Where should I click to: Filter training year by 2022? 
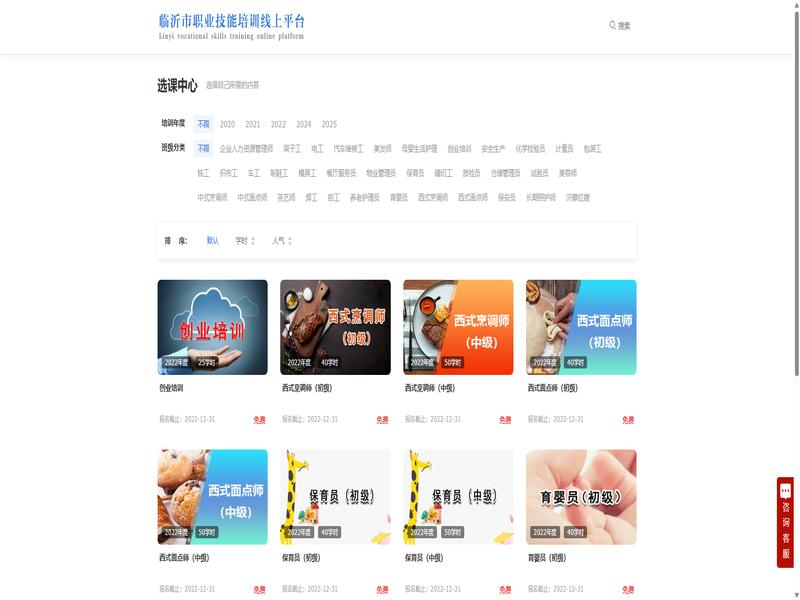(278, 124)
